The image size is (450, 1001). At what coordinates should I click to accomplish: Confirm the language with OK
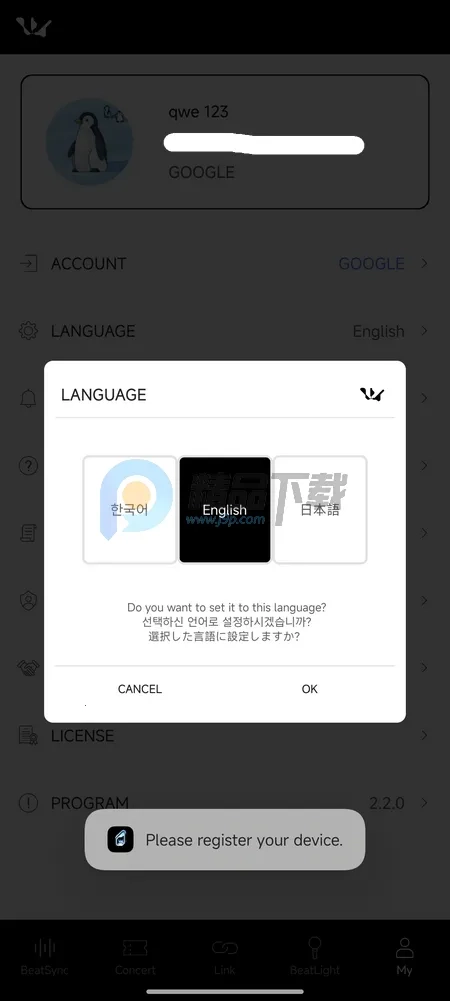click(310, 689)
